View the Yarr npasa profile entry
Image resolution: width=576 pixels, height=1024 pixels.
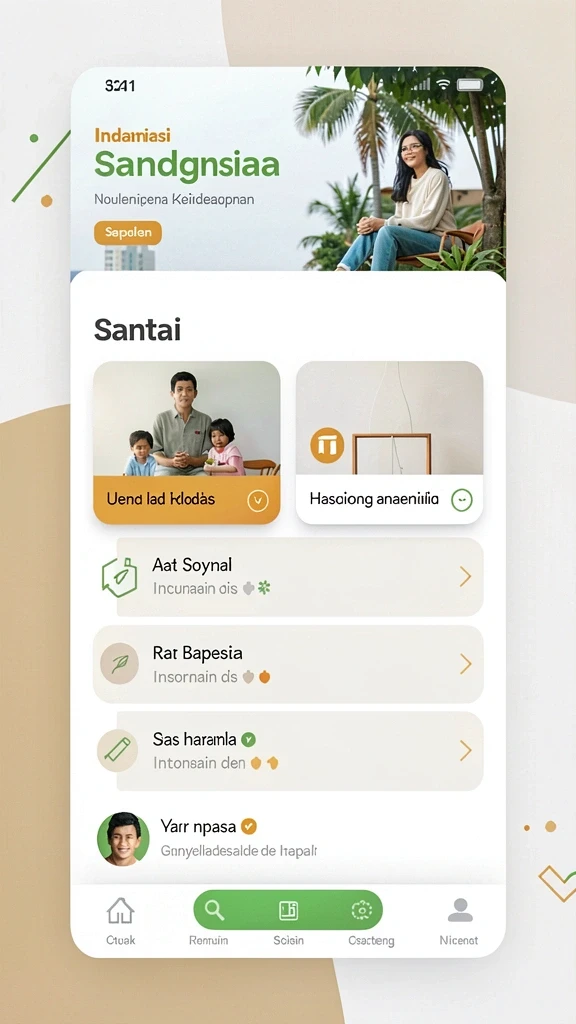[x=288, y=839]
